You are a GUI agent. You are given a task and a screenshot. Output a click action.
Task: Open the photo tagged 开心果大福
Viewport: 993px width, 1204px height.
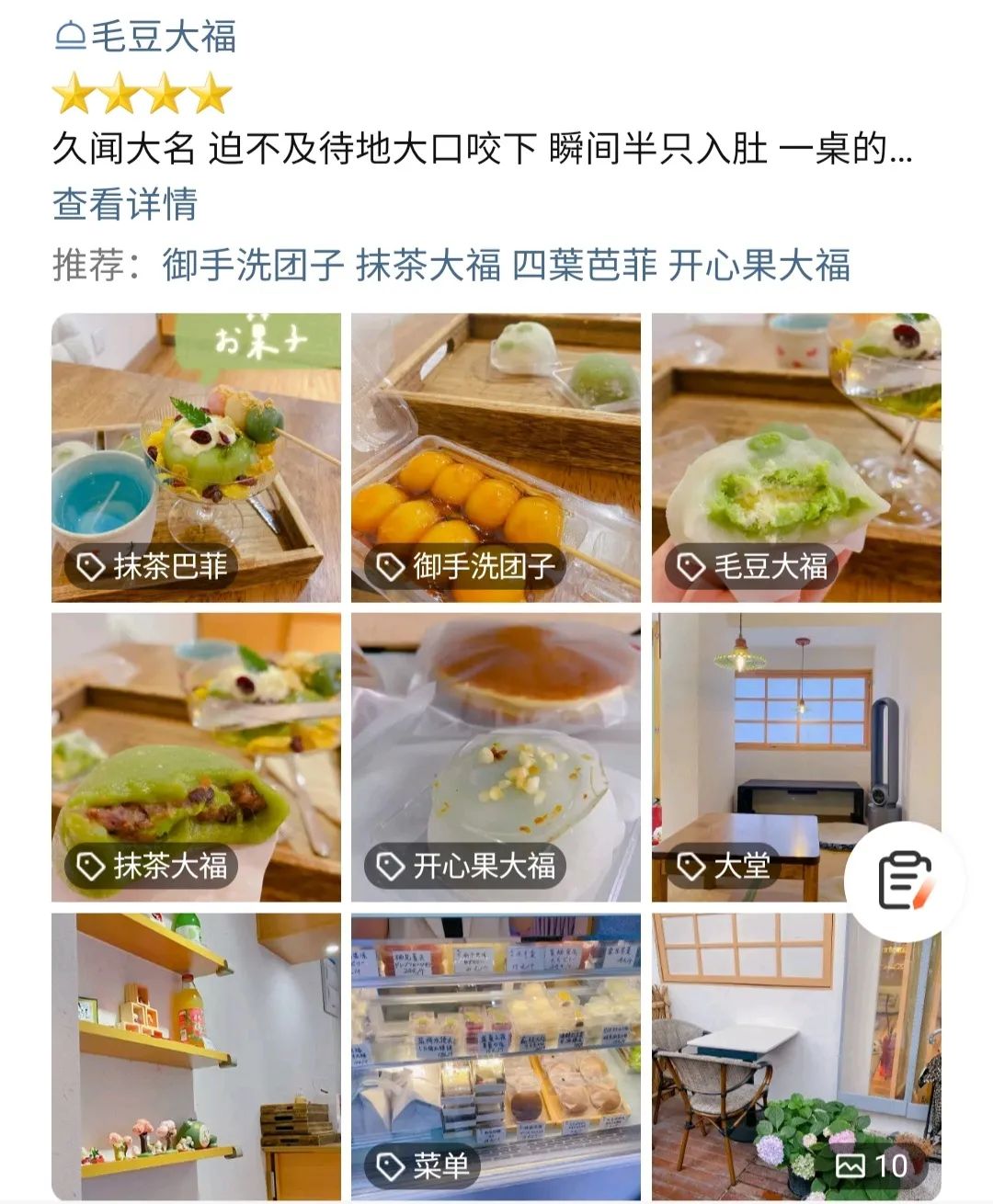click(x=496, y=756)
